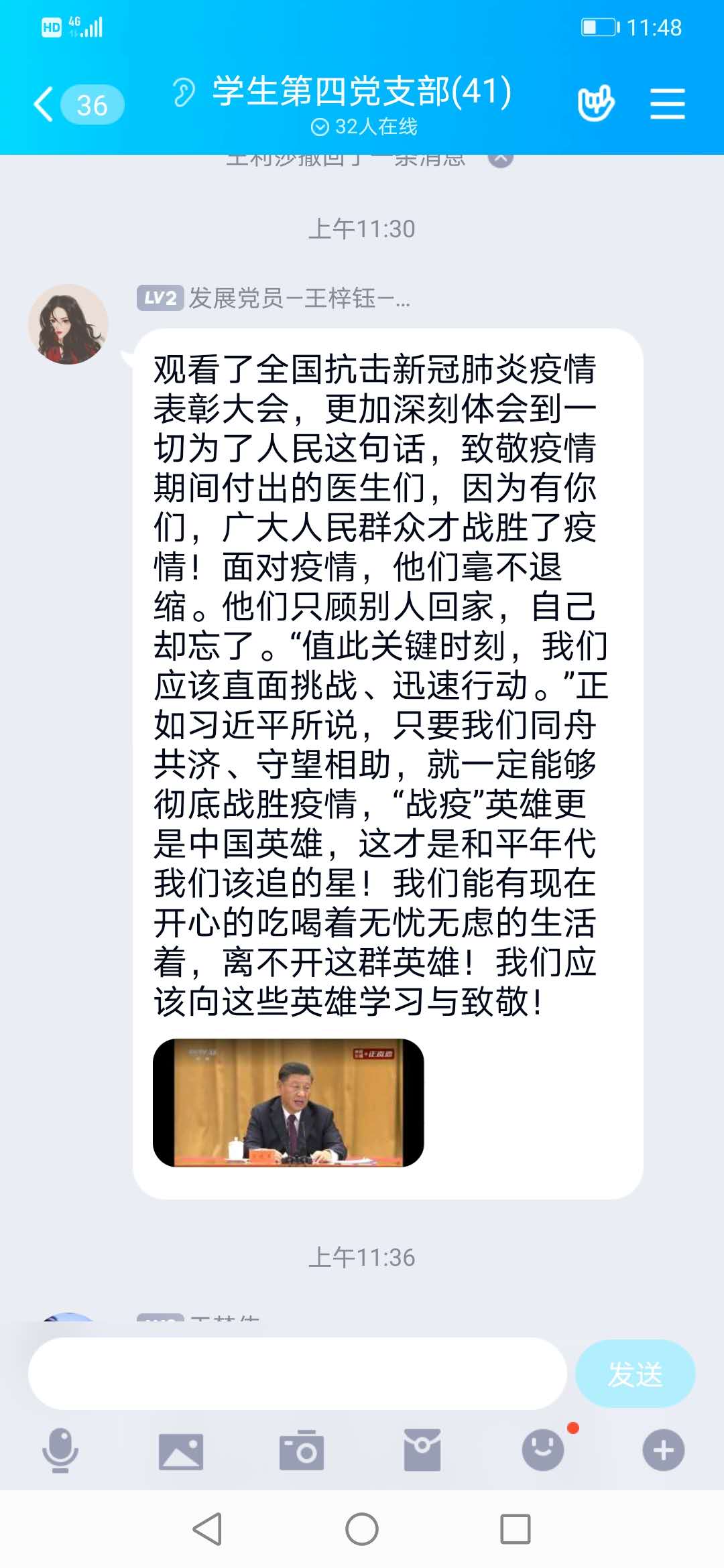Go back to the message list

coord(44,105)
